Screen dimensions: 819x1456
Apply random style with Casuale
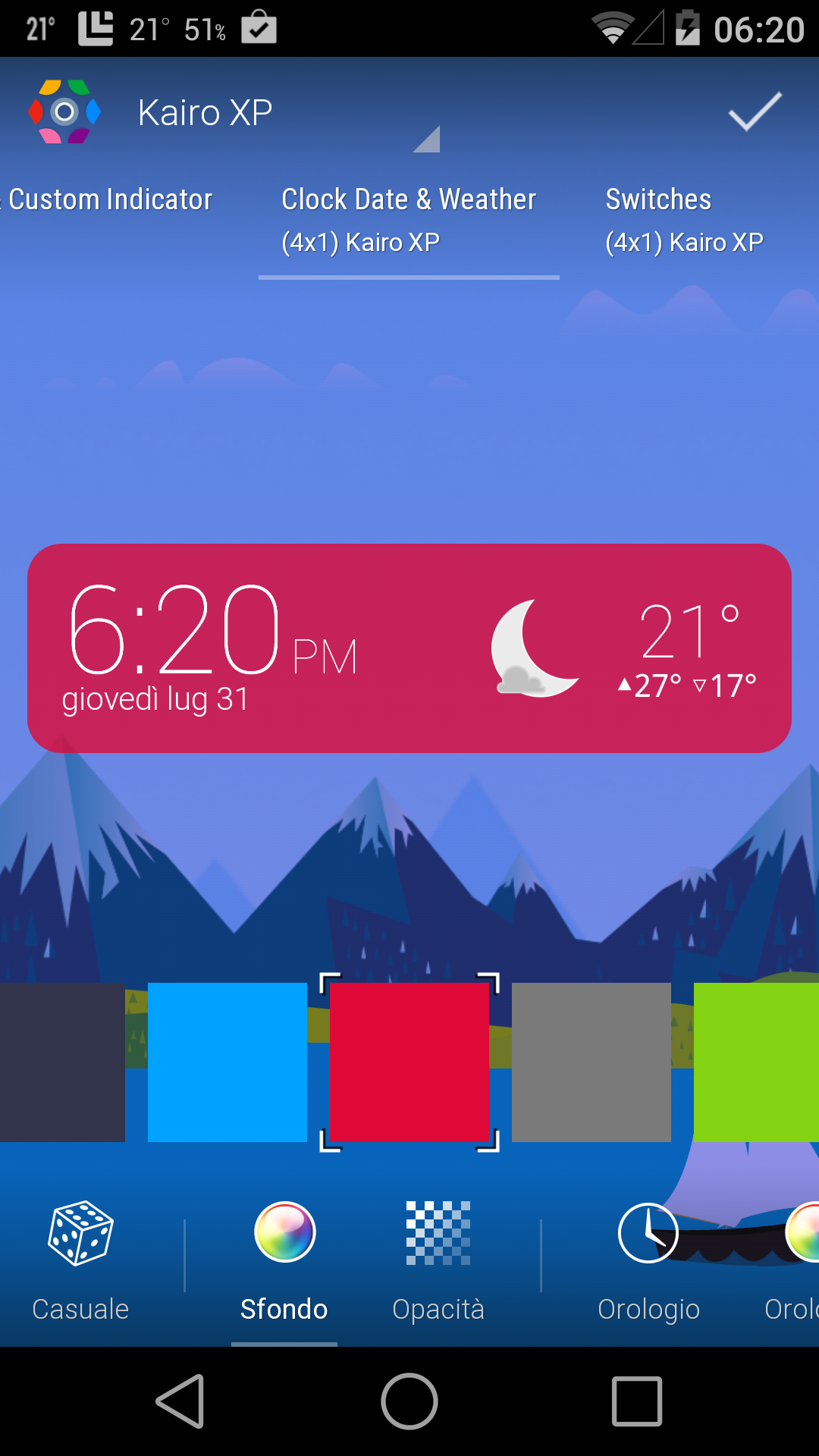[x=80, y=1259]
